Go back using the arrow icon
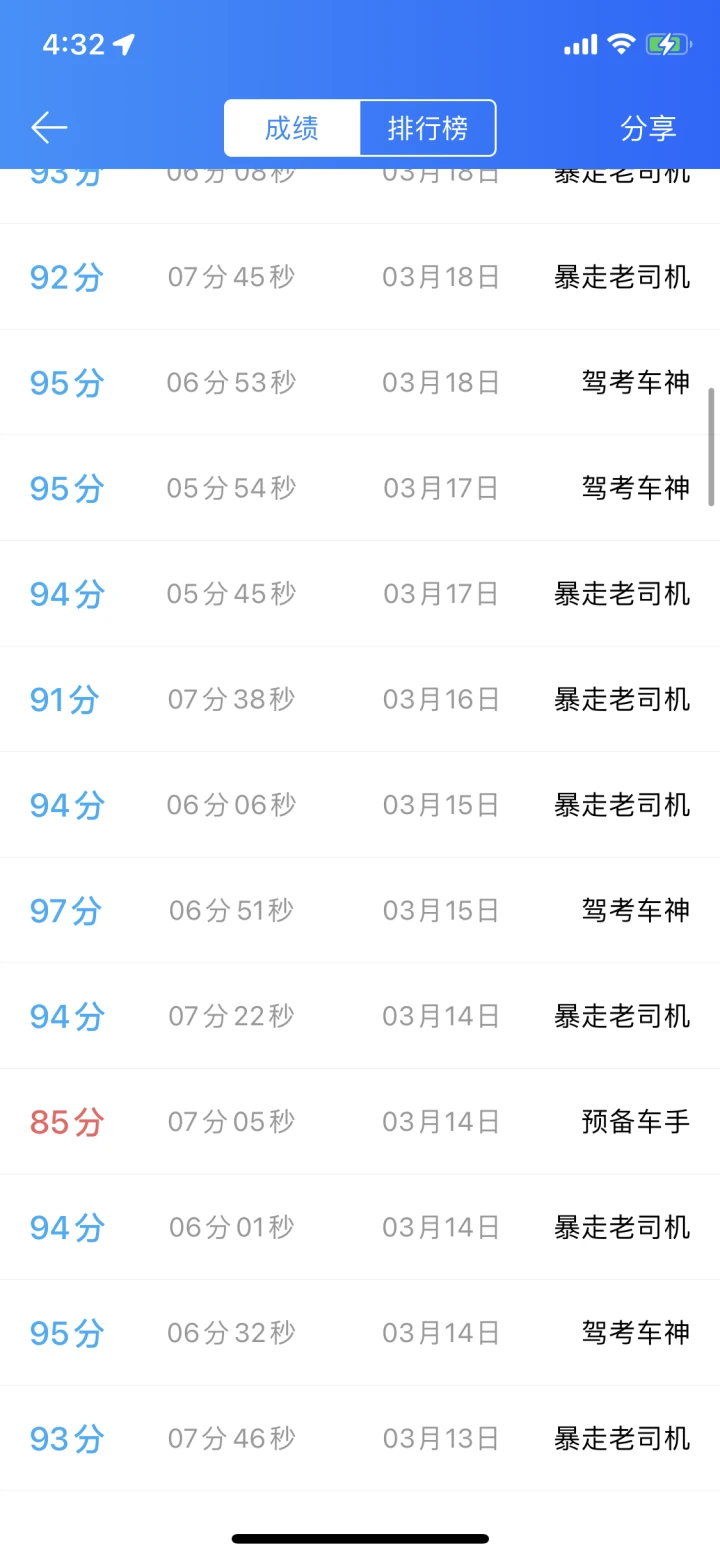Viewport: 720px width, 1559px height. (49, 127)
